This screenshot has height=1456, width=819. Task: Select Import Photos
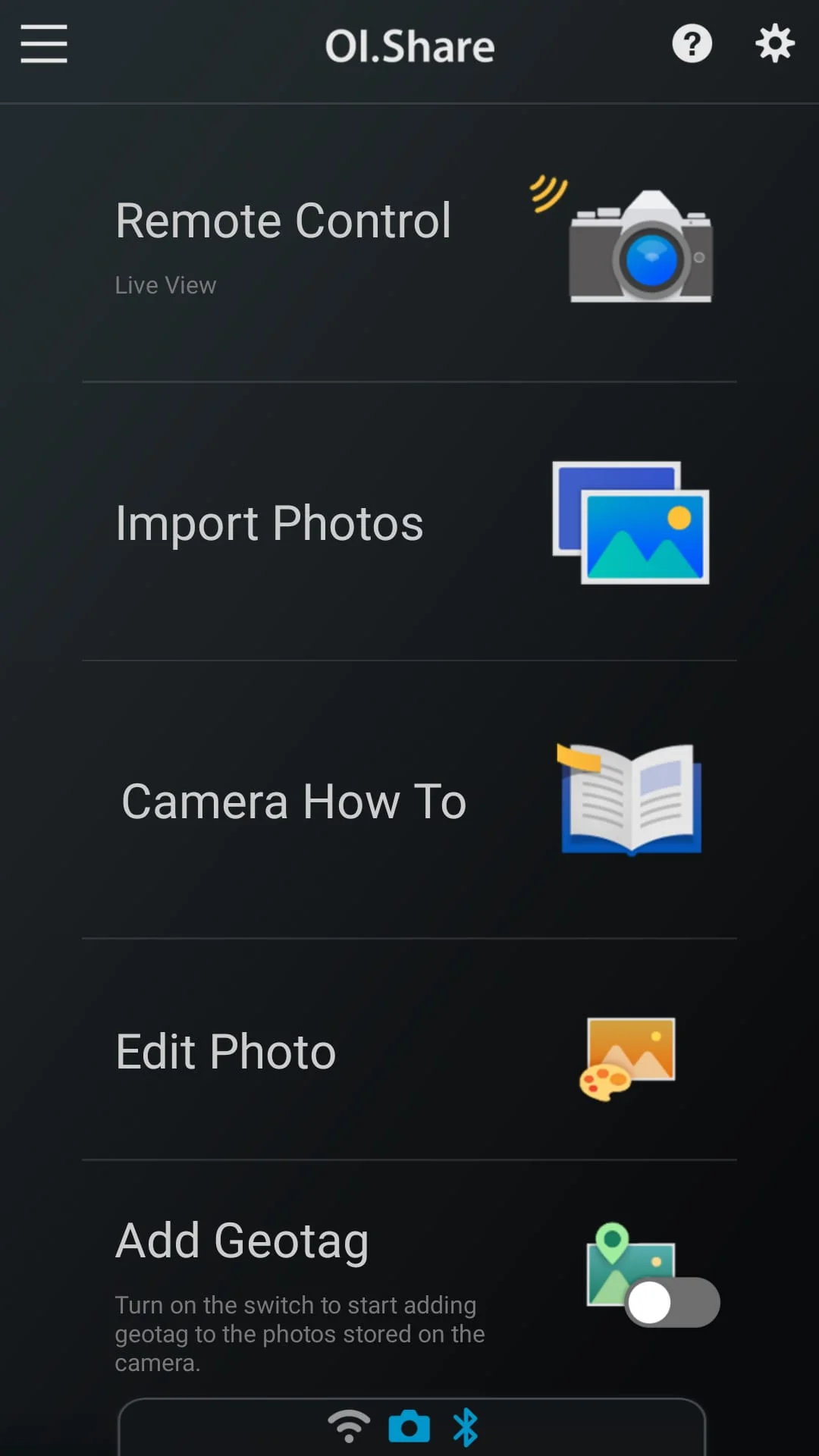click(x=269, y=521)
